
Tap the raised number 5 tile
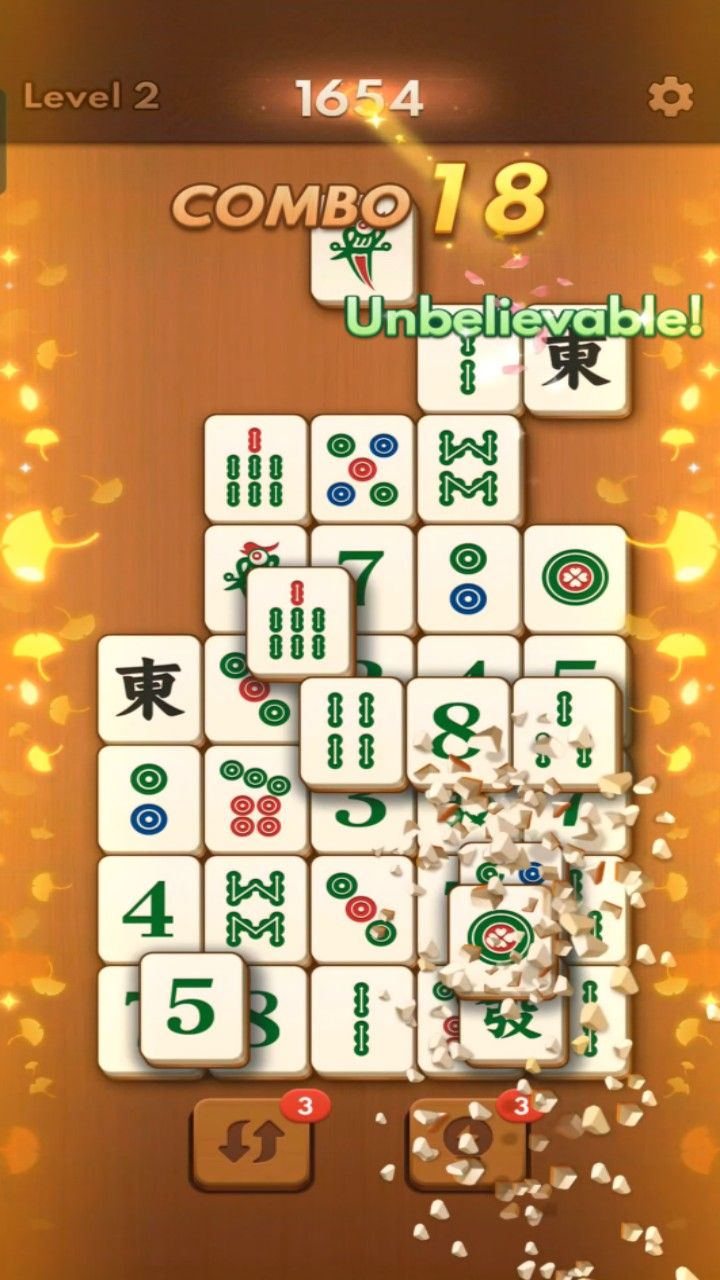[x=192, y=1007]
